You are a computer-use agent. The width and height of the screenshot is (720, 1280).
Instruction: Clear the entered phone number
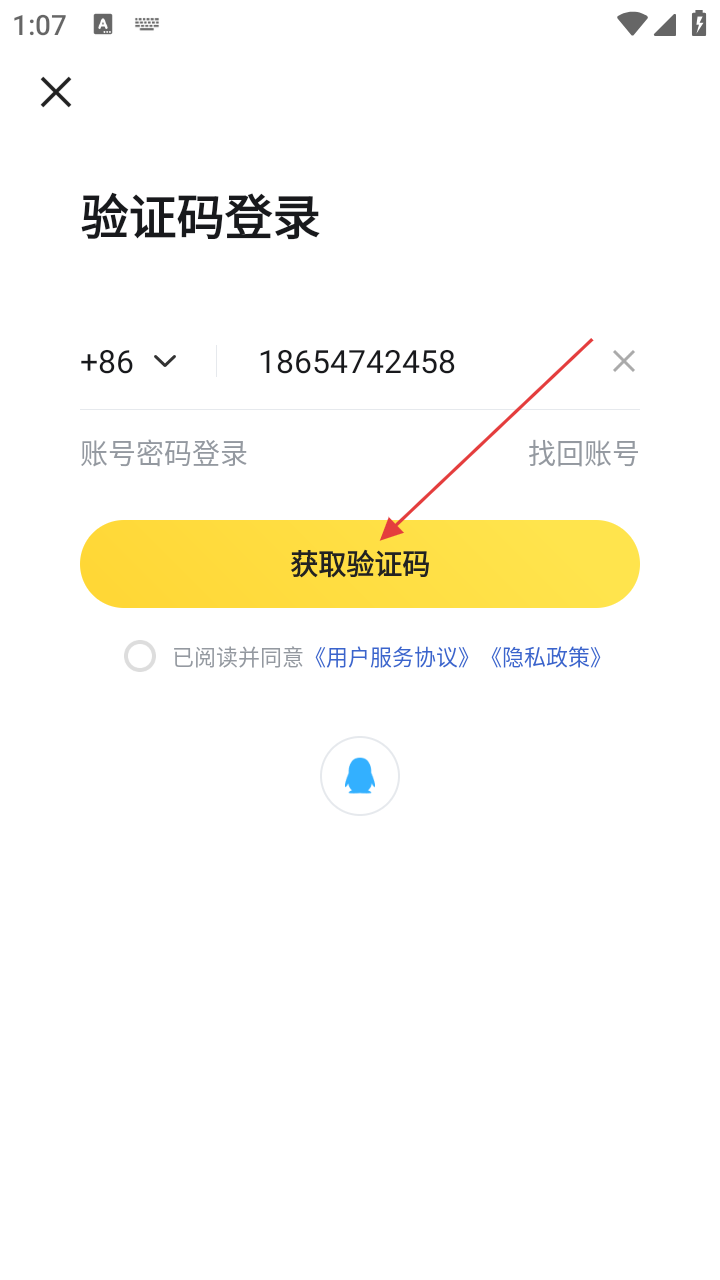pyautogui.click(x=624, y=361)
